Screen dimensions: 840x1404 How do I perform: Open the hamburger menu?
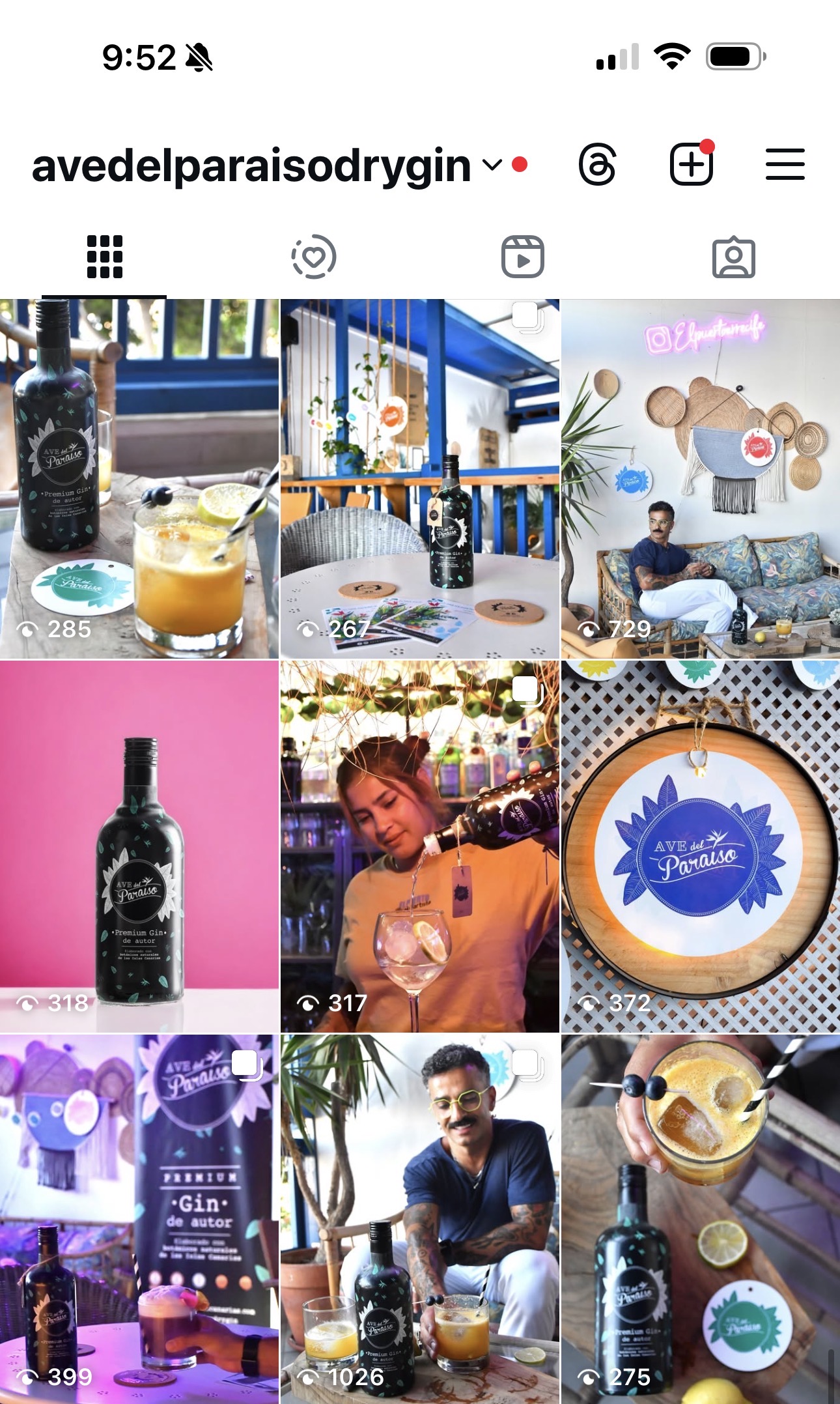pyautogui.click(x=785, y=164)
